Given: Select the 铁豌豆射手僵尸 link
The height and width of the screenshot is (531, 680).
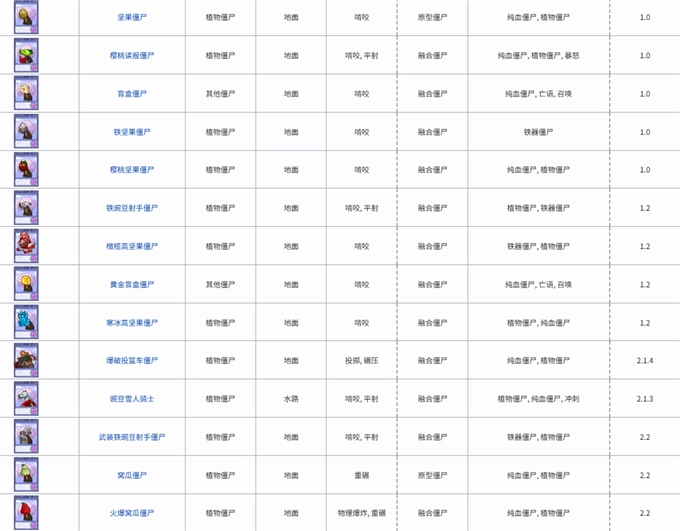Looking at the screenshot, I should (132, 208).
